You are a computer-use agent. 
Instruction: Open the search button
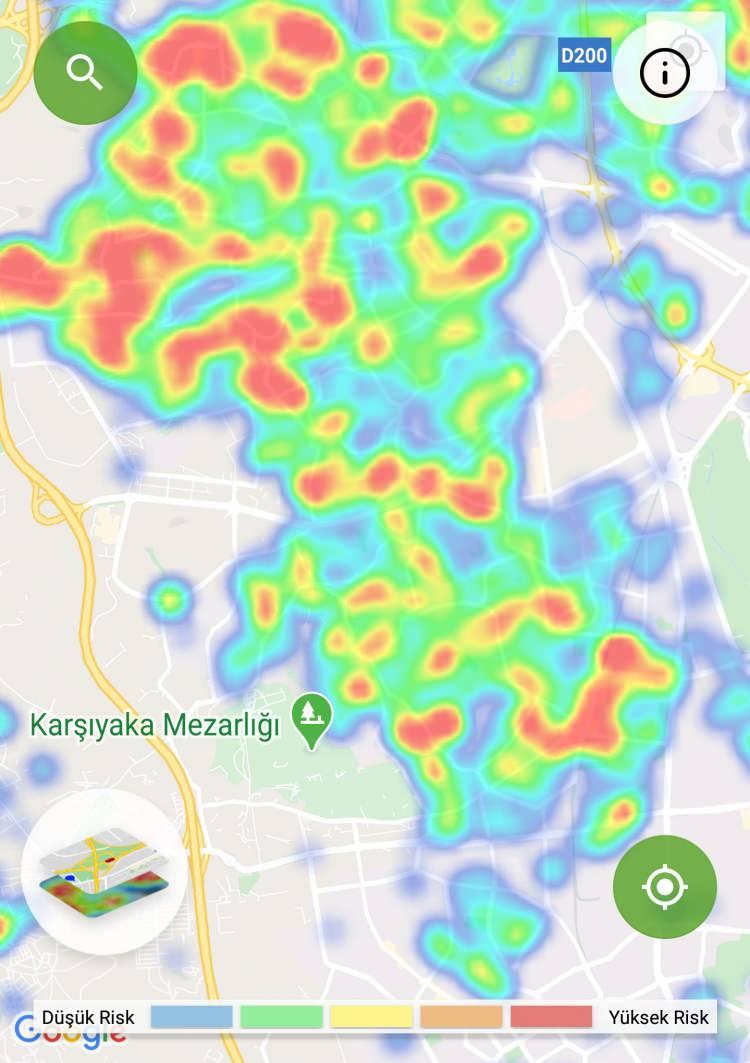pyautogui.click(x=85, y=73)
